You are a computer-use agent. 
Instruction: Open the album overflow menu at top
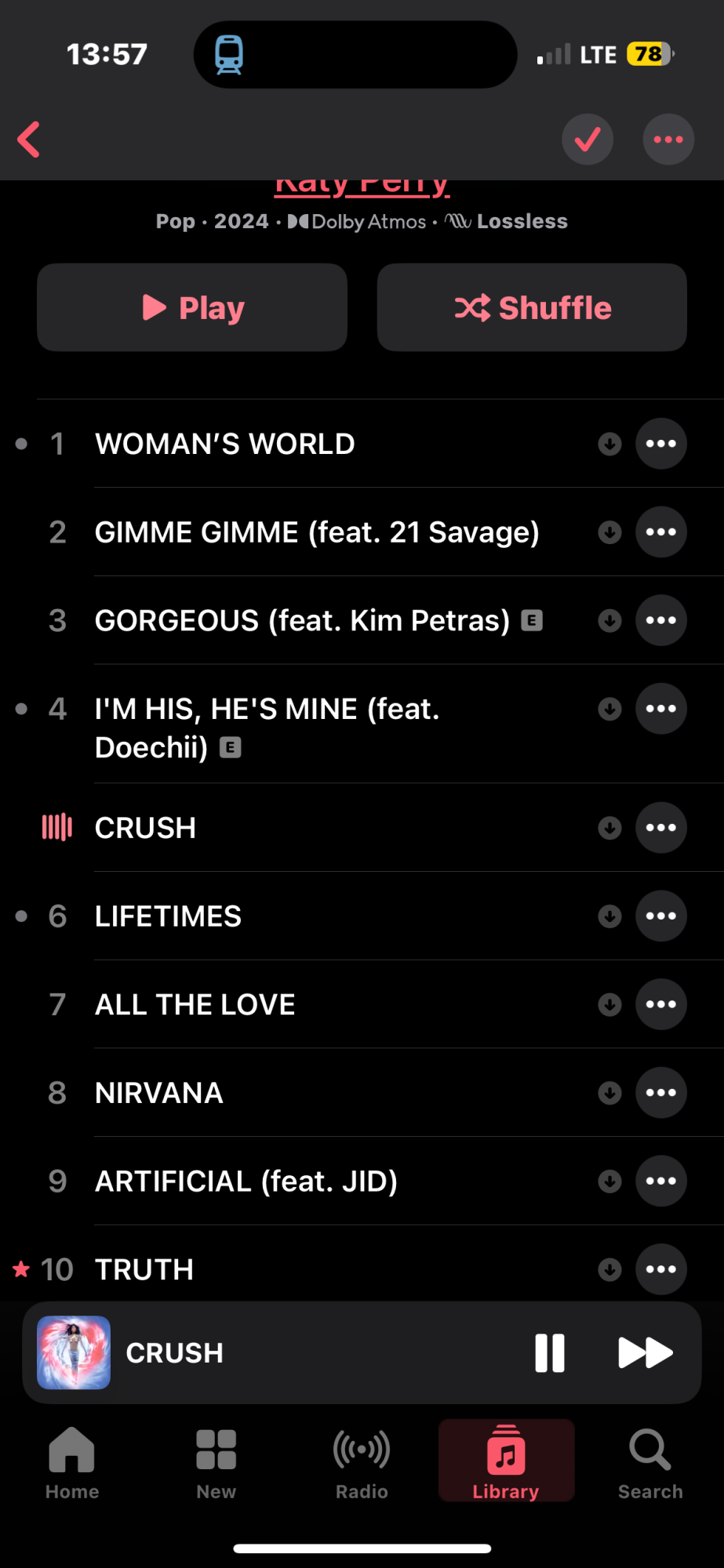[x=668, y=140]
